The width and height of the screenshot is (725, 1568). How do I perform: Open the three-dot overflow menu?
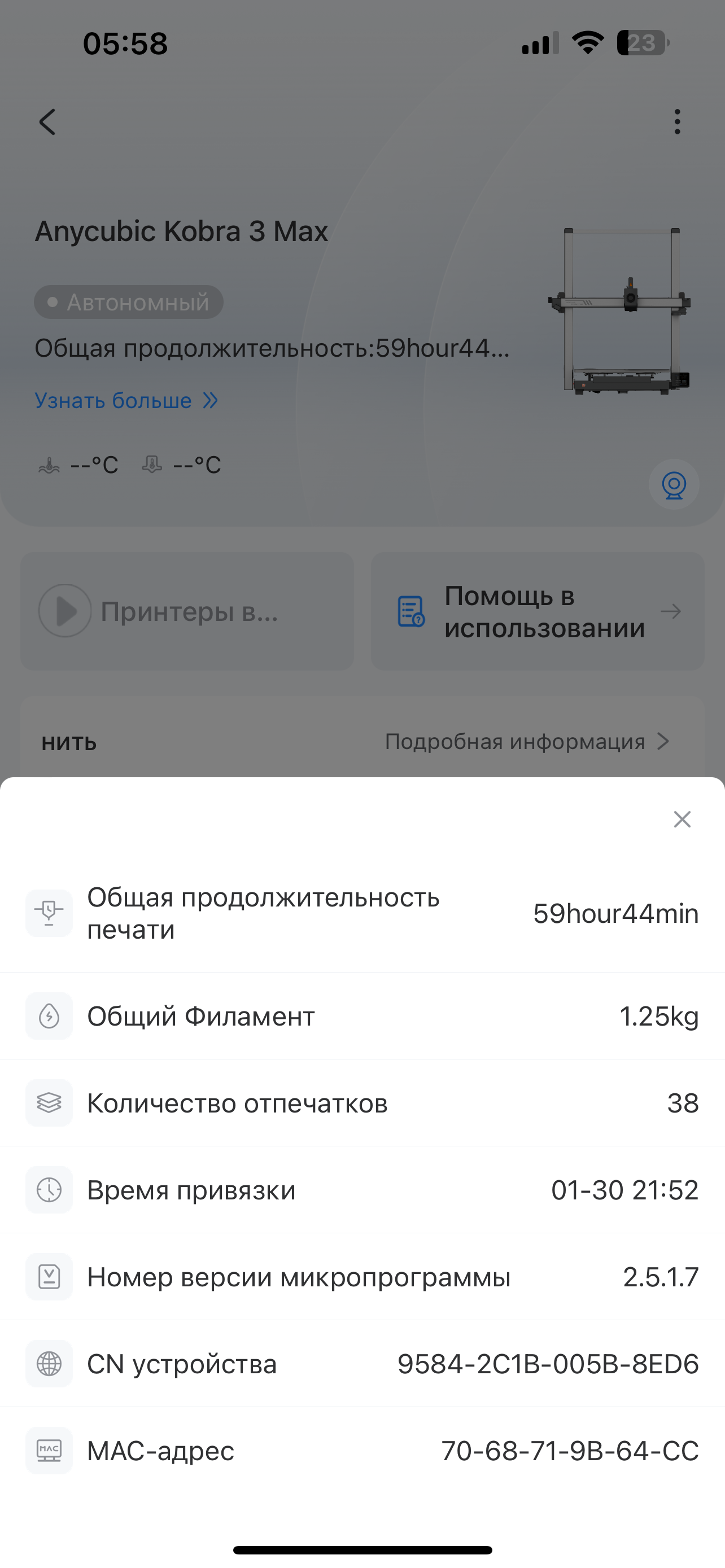click(677, 122)
